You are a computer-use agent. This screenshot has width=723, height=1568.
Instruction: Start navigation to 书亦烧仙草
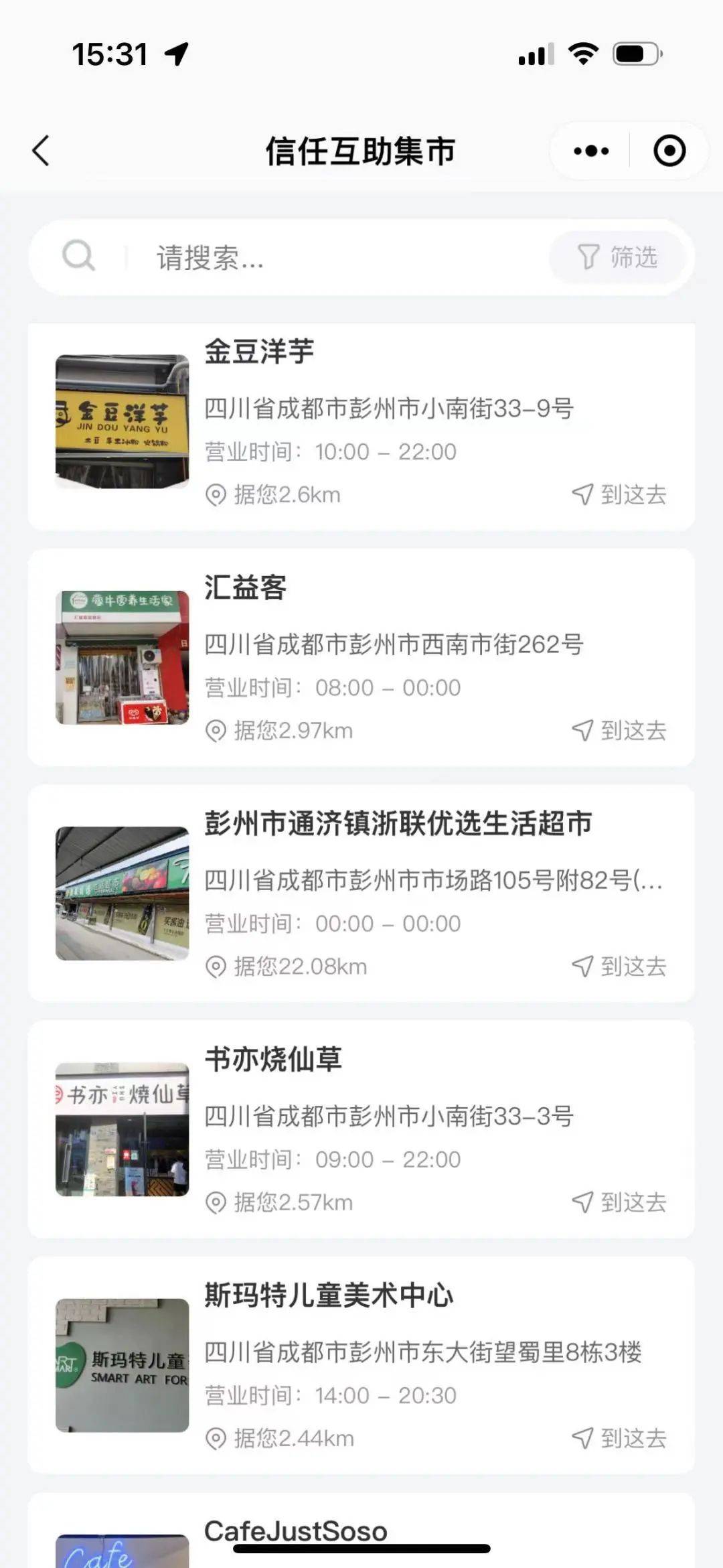click(x=619, y=1202)
